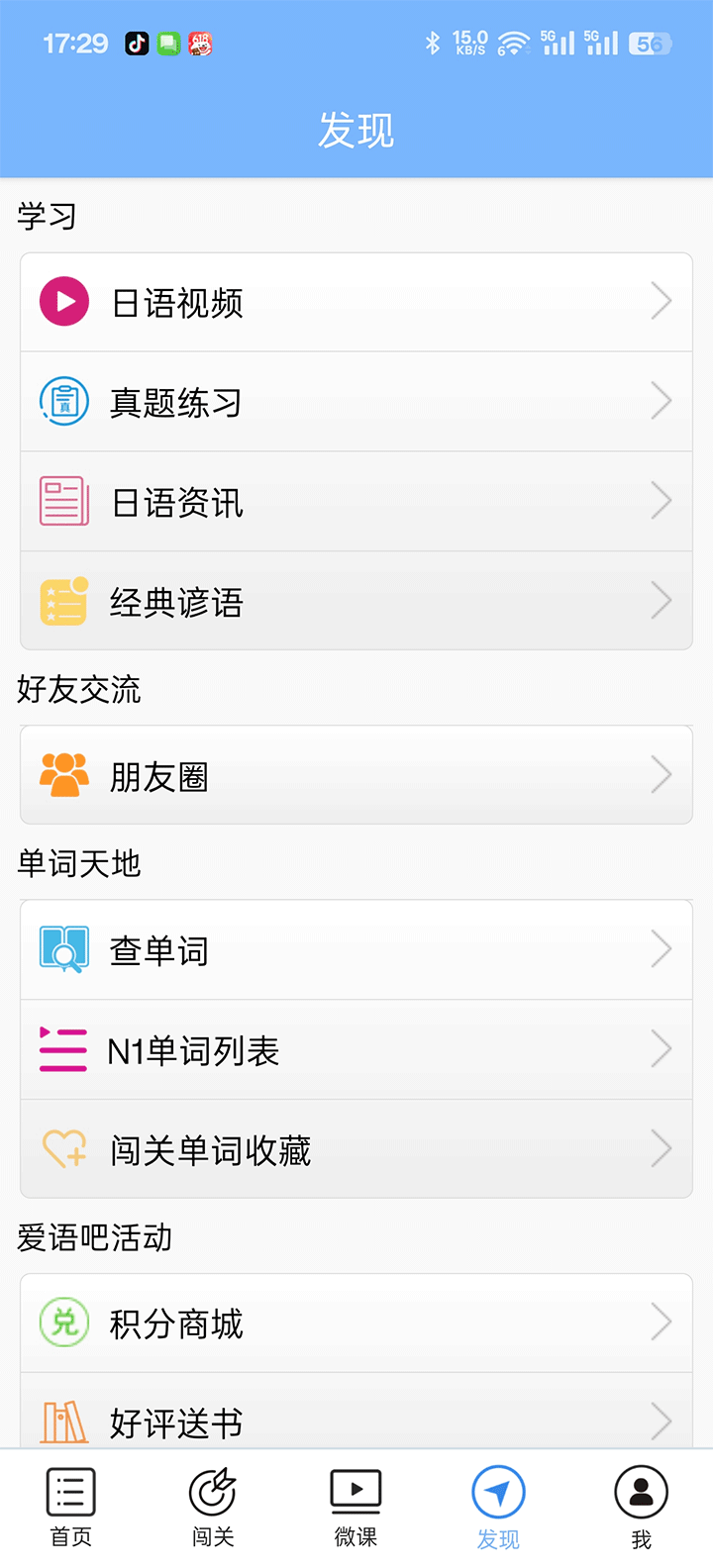Visit 积分商城 points mall
Viewport: 713px width, 1568px height.
point(356,1323)
